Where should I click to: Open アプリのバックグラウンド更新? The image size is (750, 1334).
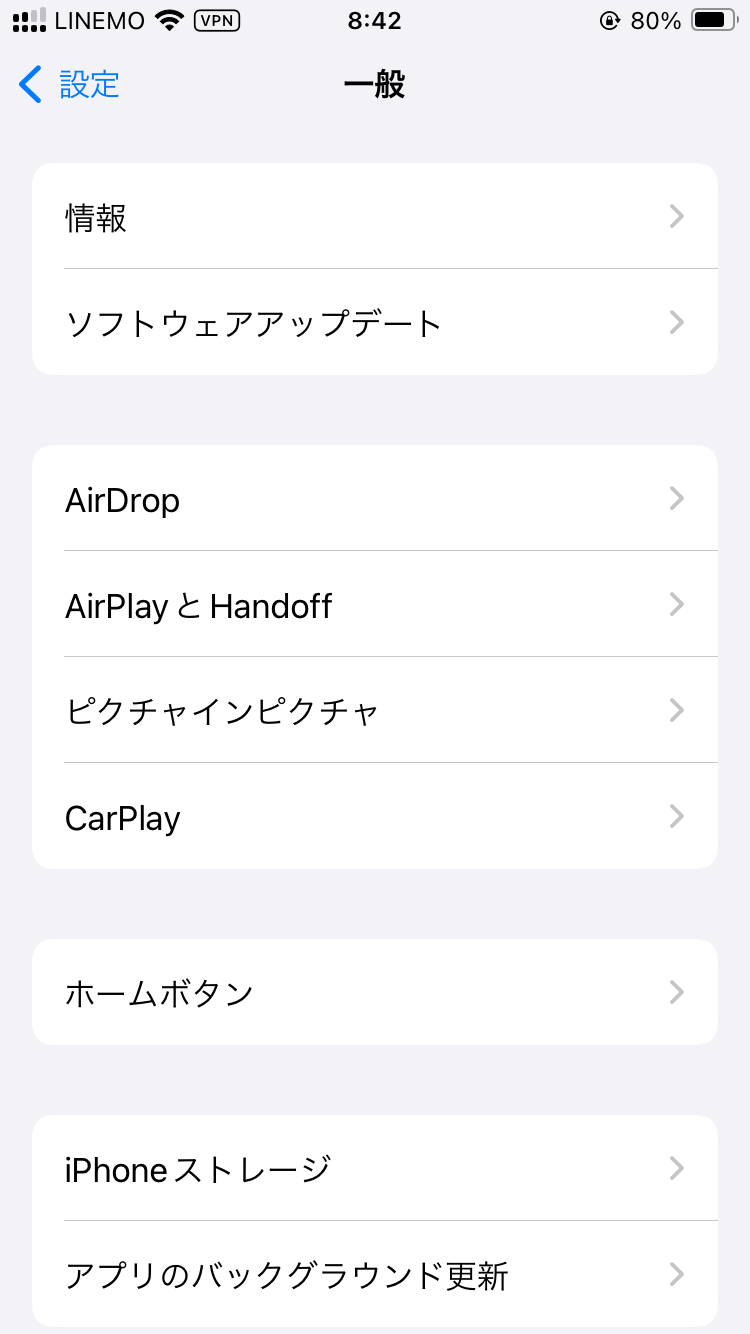click(375, 1275)
